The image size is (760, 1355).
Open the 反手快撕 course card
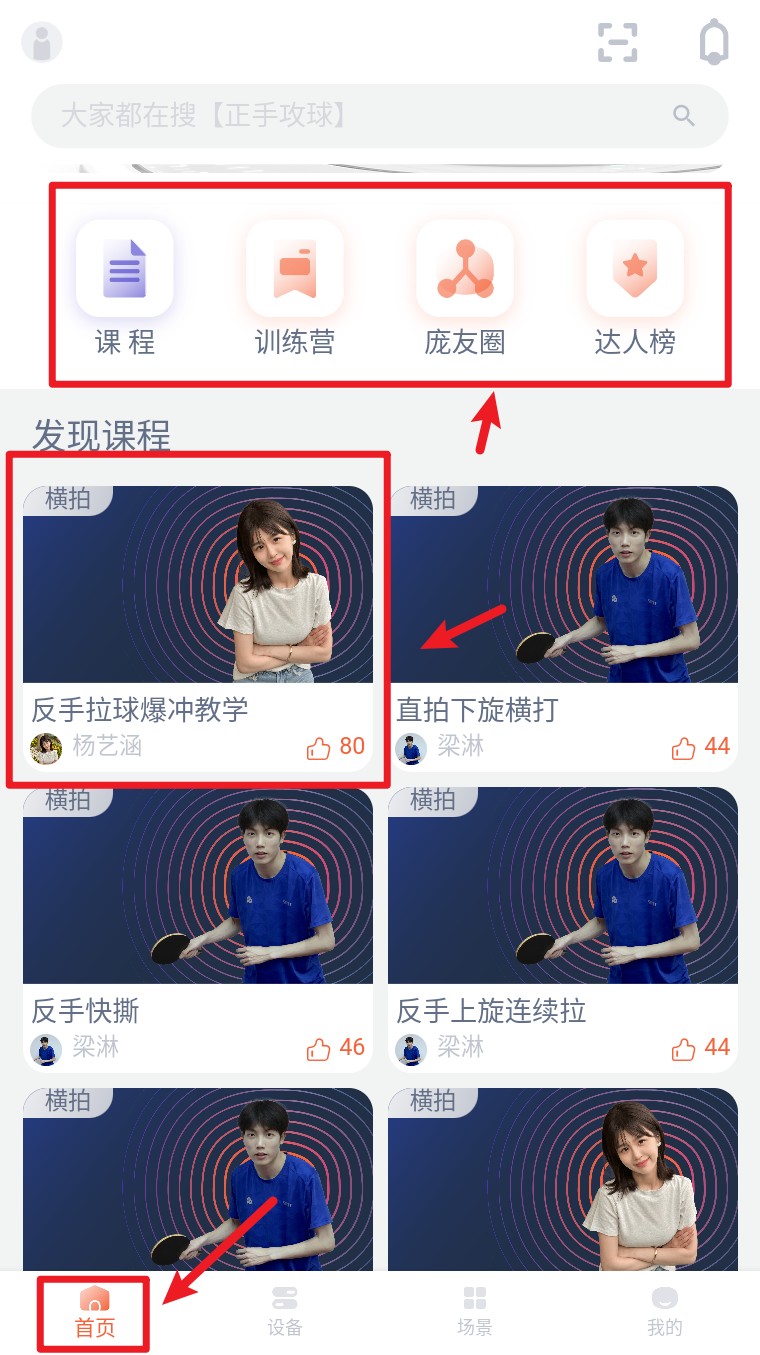(x=198, y=900)
